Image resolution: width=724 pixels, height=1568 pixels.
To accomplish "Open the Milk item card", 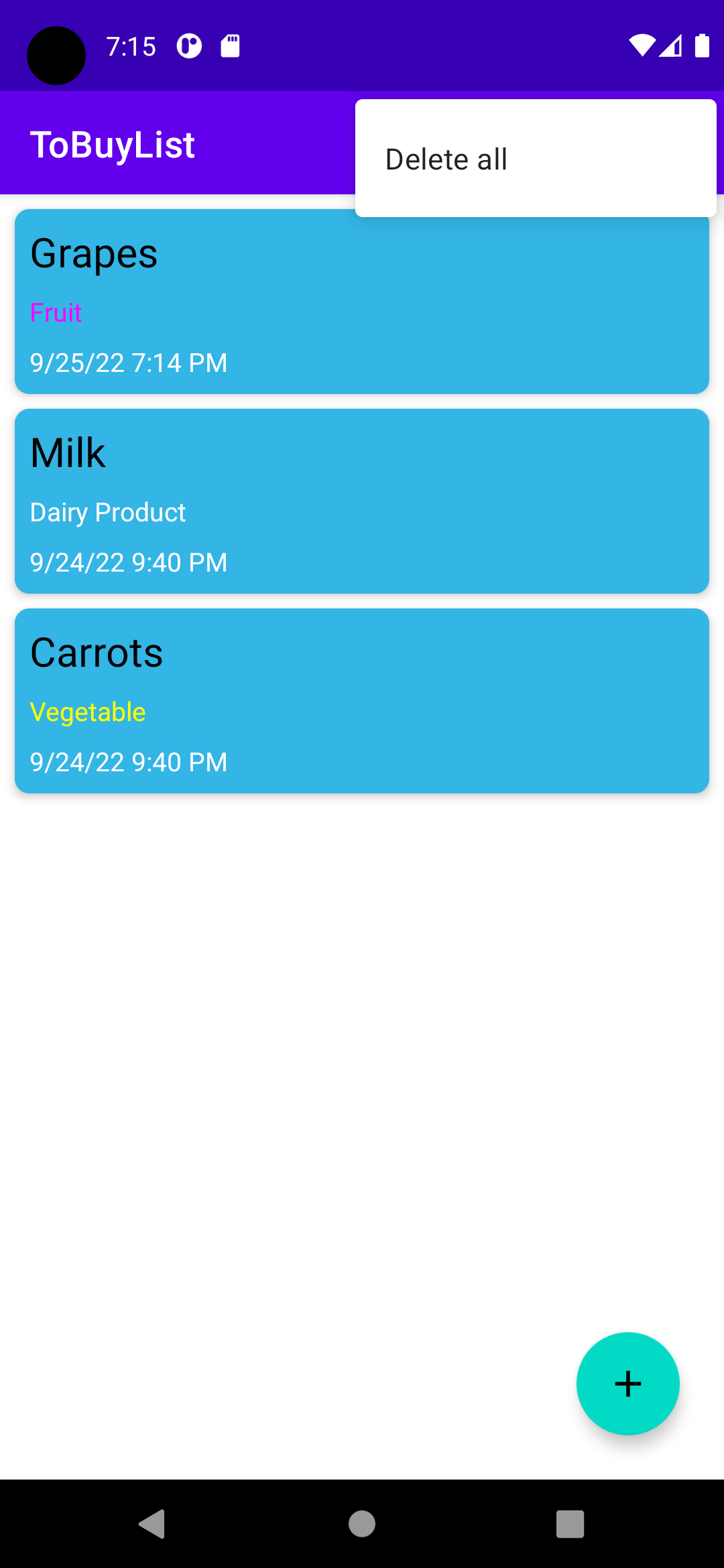I will click(362, 501).
